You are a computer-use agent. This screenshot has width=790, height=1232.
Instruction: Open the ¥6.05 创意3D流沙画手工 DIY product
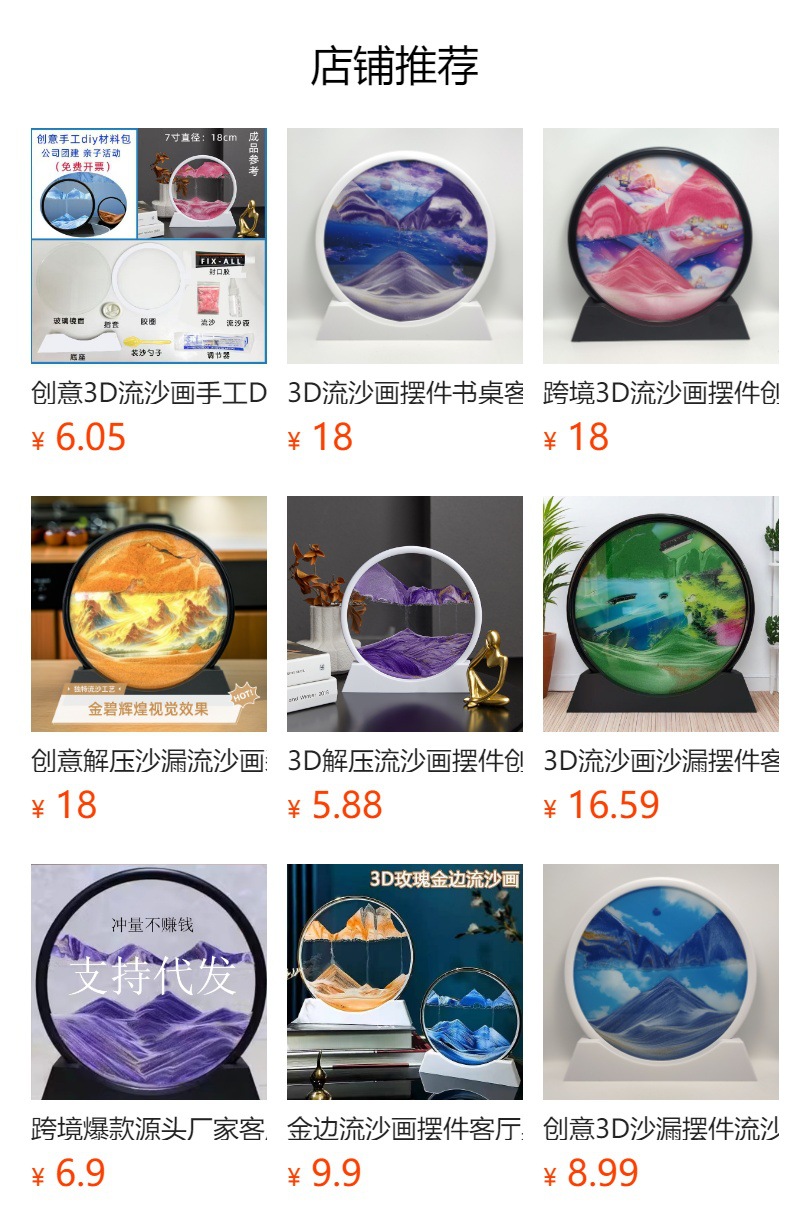click(x=149, y=246)
